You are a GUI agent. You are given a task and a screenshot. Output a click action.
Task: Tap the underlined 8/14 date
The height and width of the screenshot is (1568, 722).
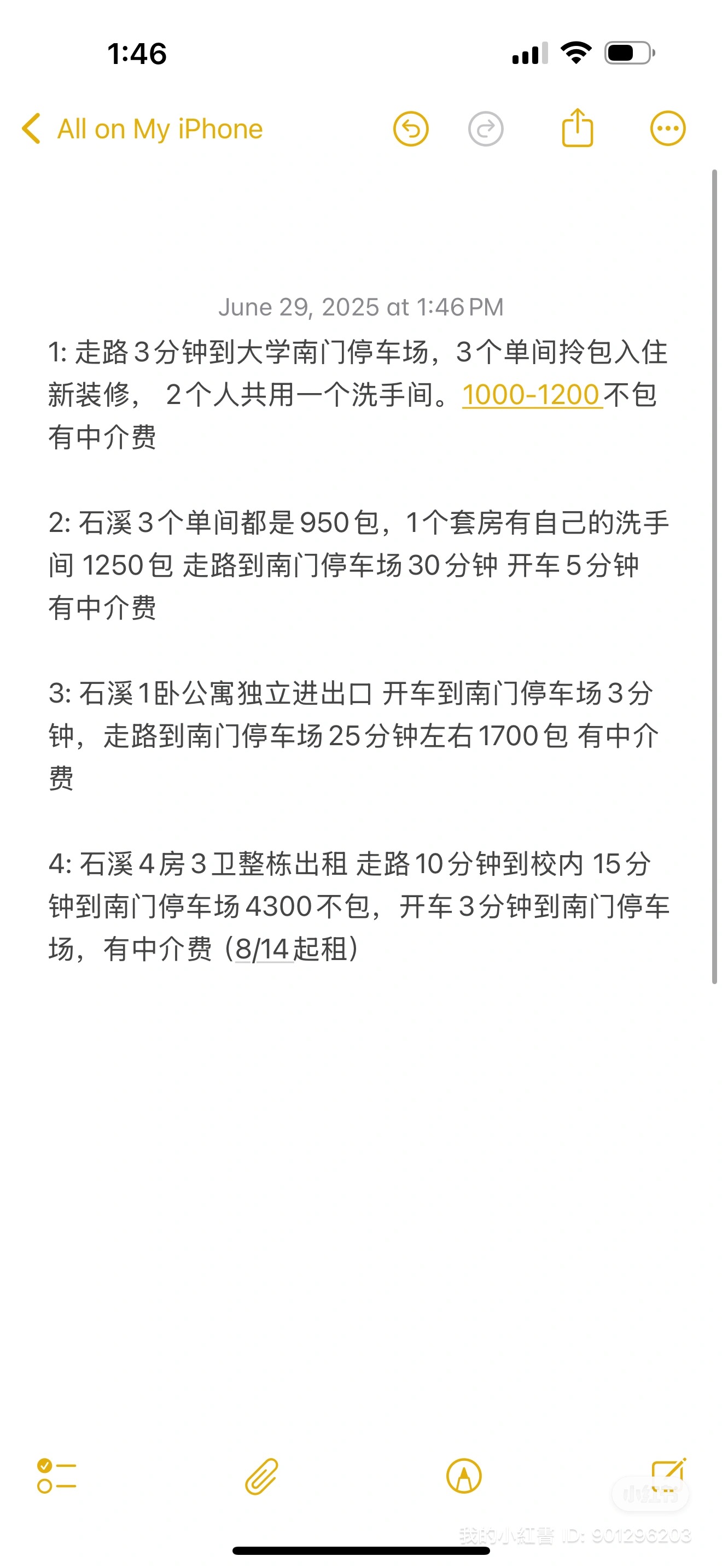[263, 949]
